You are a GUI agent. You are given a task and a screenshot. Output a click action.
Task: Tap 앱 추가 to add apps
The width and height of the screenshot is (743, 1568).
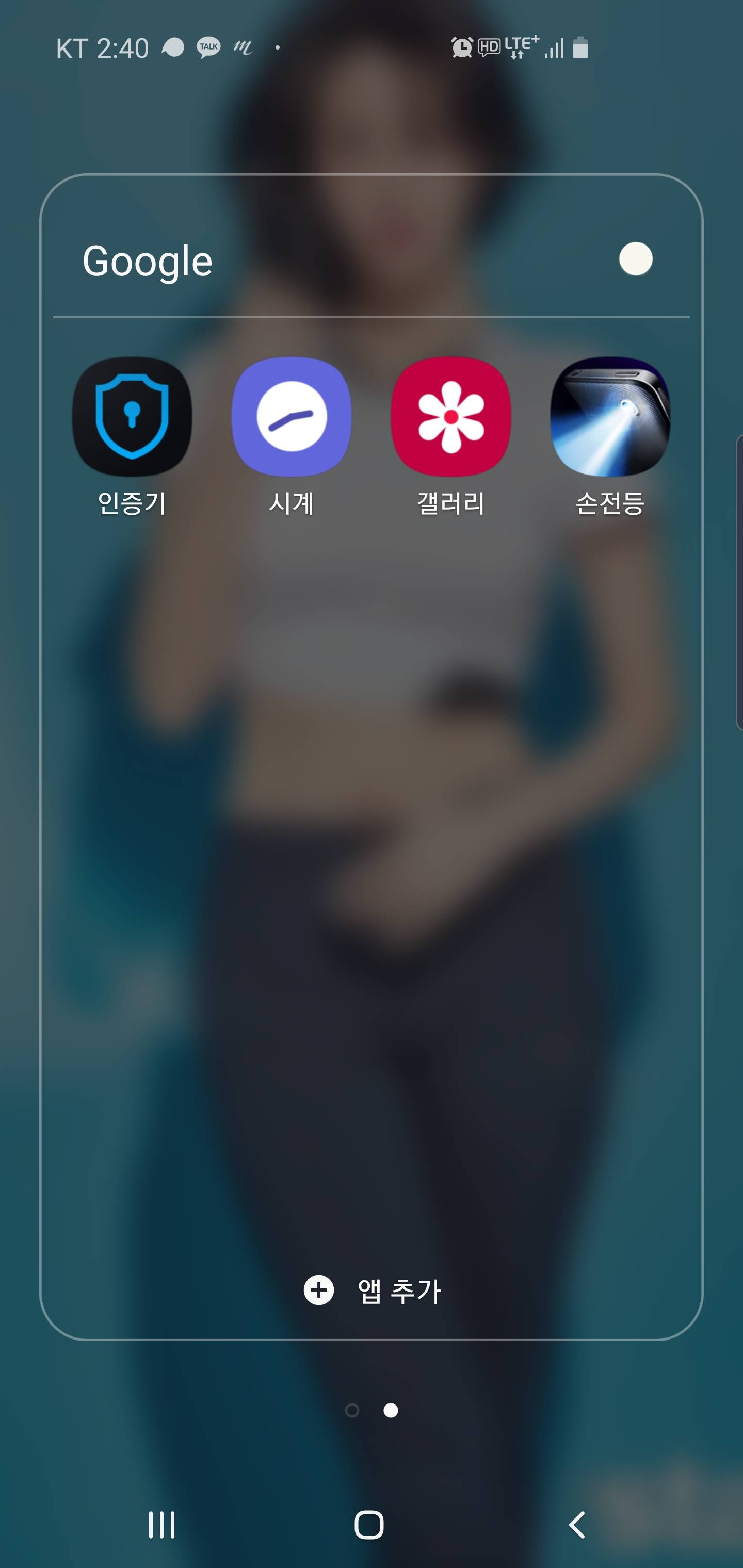coord(372,1291)
